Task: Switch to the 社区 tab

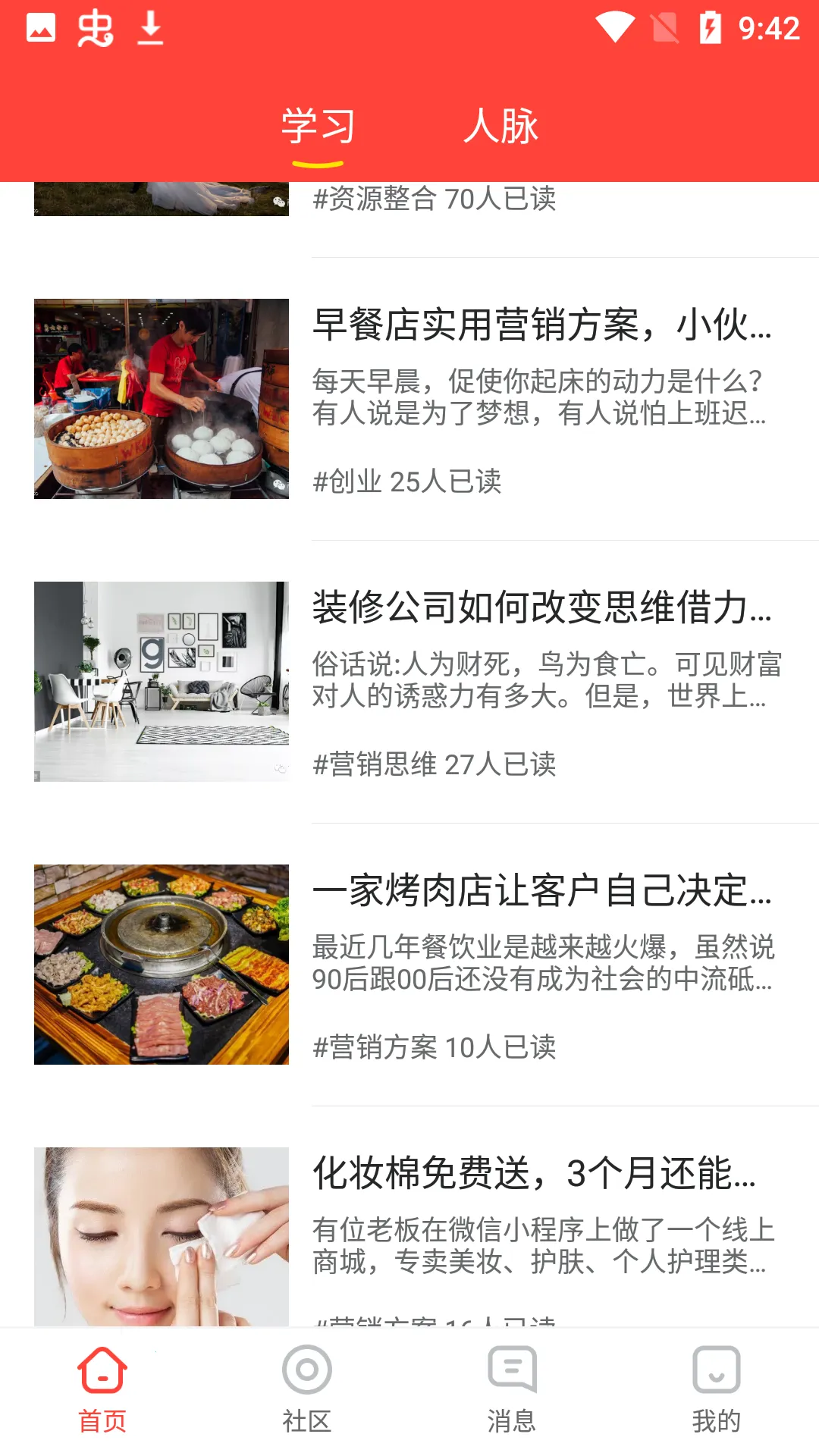Action: click(x=307, y=1391)
